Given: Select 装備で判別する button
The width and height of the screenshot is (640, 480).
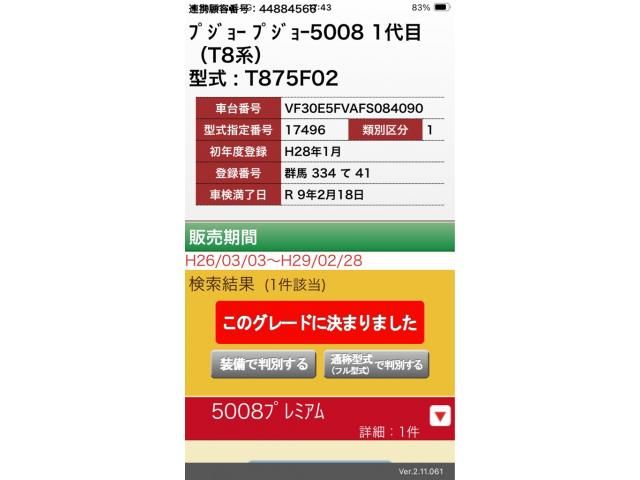Looking at the screenshot, I should pyautogui.click(x=263, y=364).
